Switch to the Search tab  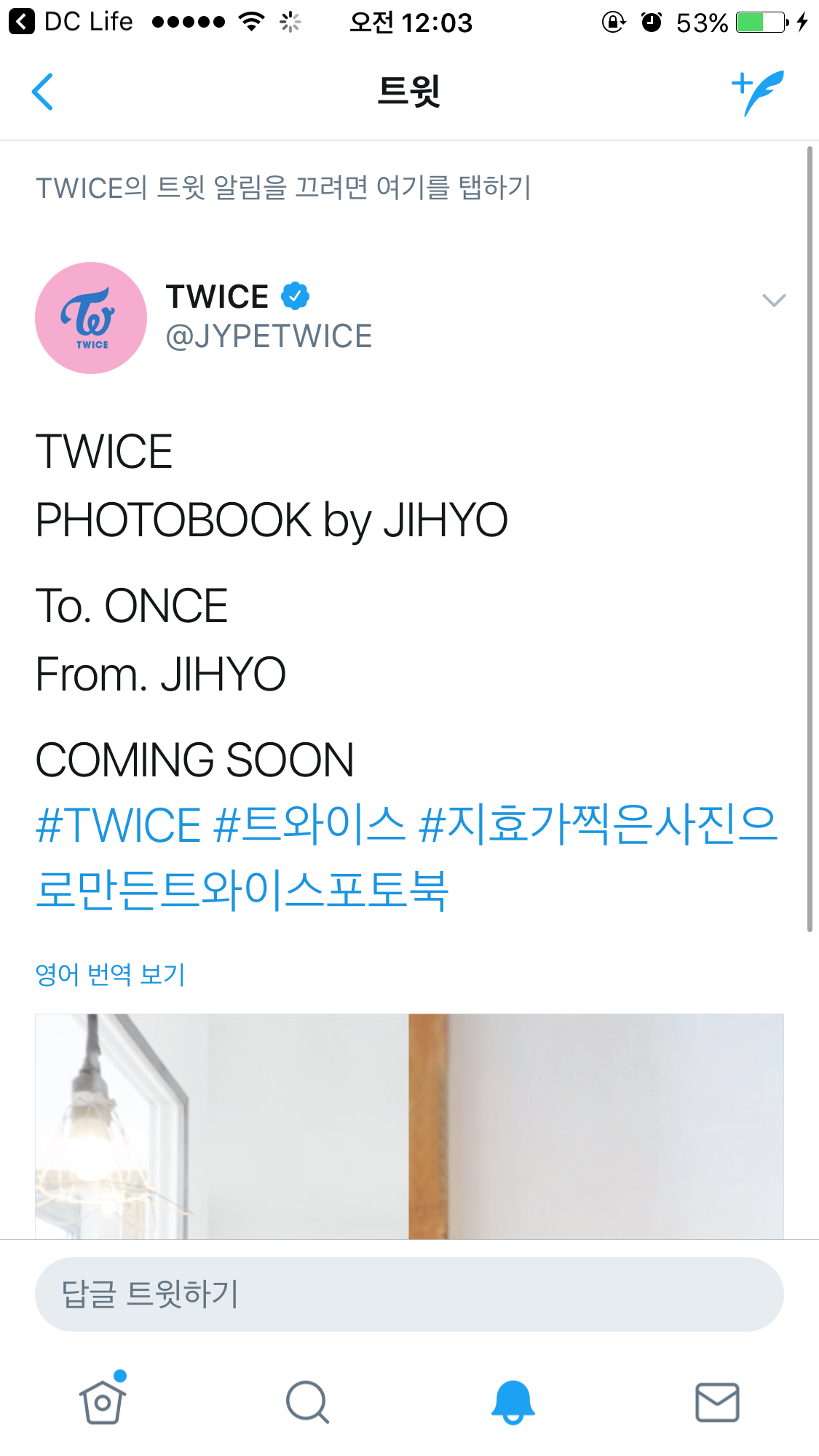tap(307, 1401)
